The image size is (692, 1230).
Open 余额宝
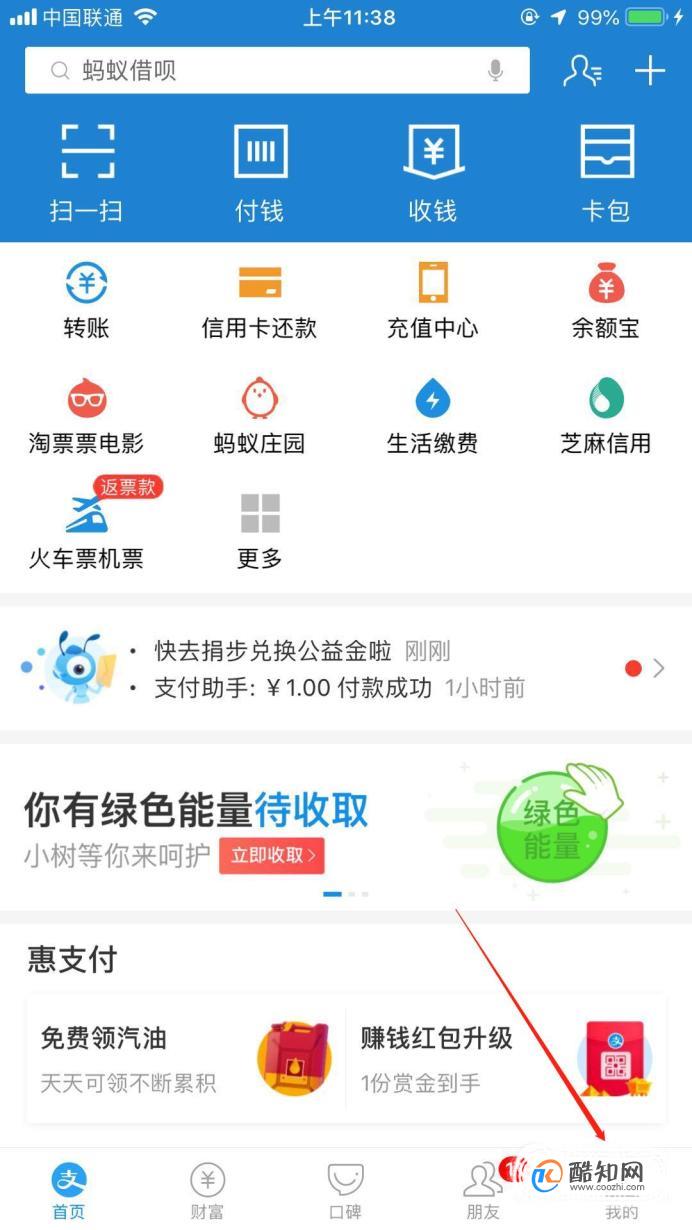click(x=606, y=300)
